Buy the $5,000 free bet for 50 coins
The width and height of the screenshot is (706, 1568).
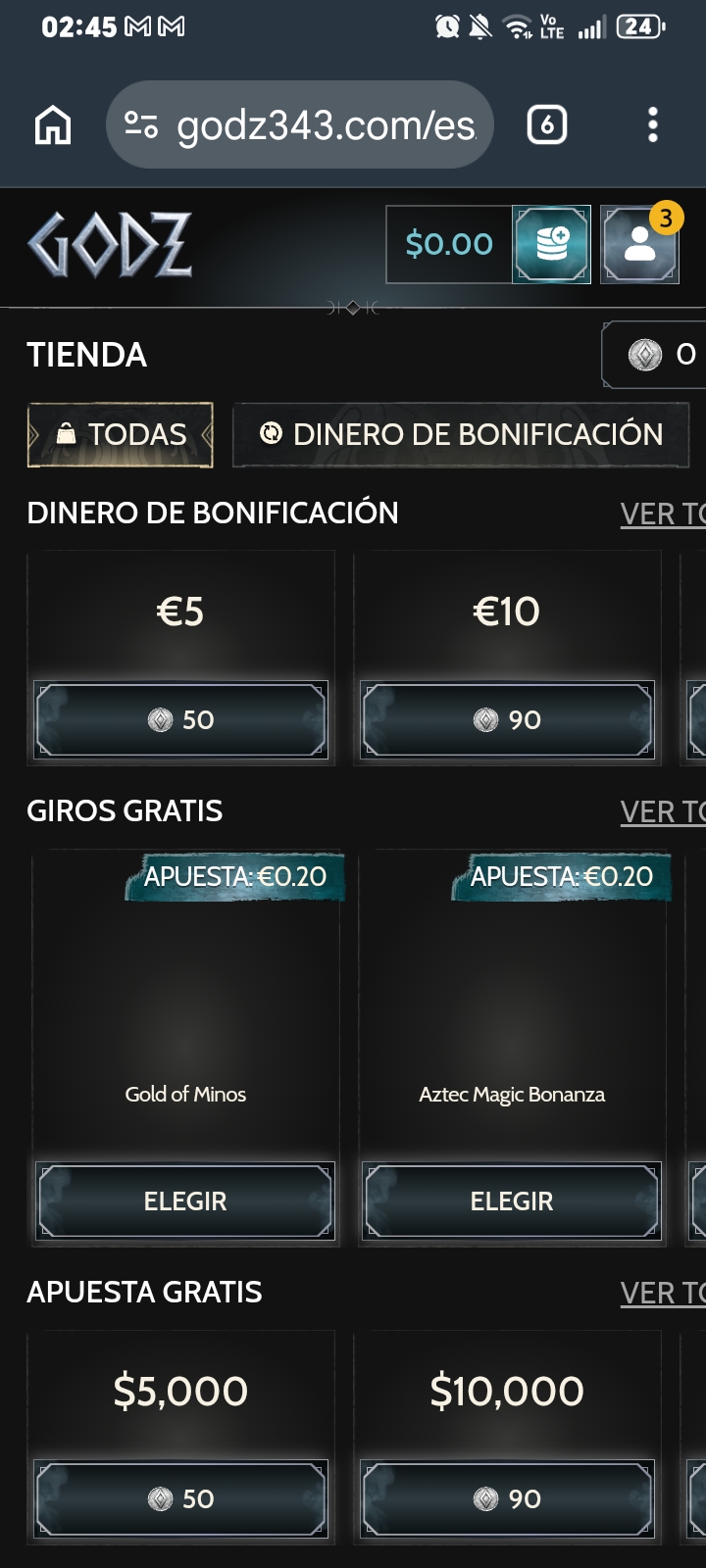click(180, 1499)
